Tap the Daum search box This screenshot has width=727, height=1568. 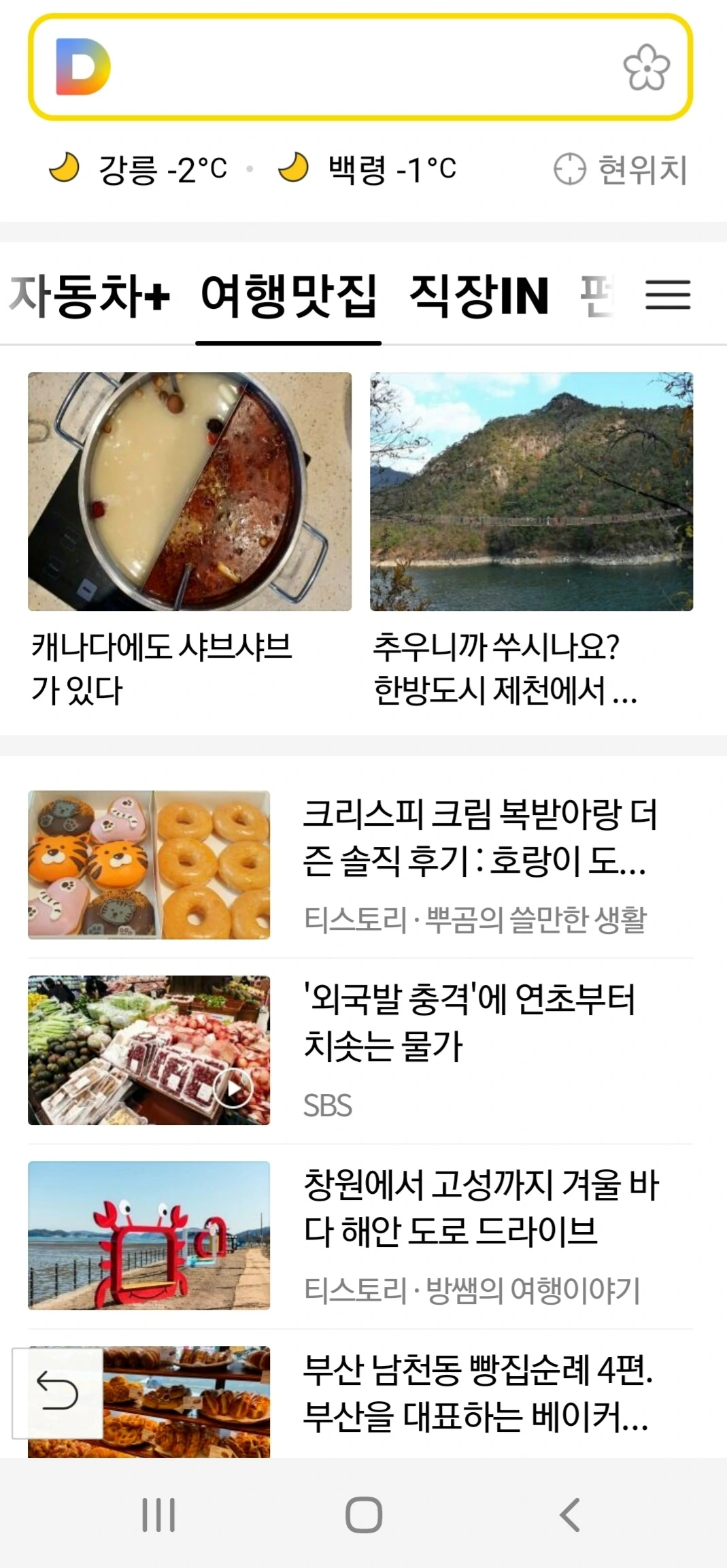(x=360, y=67)
